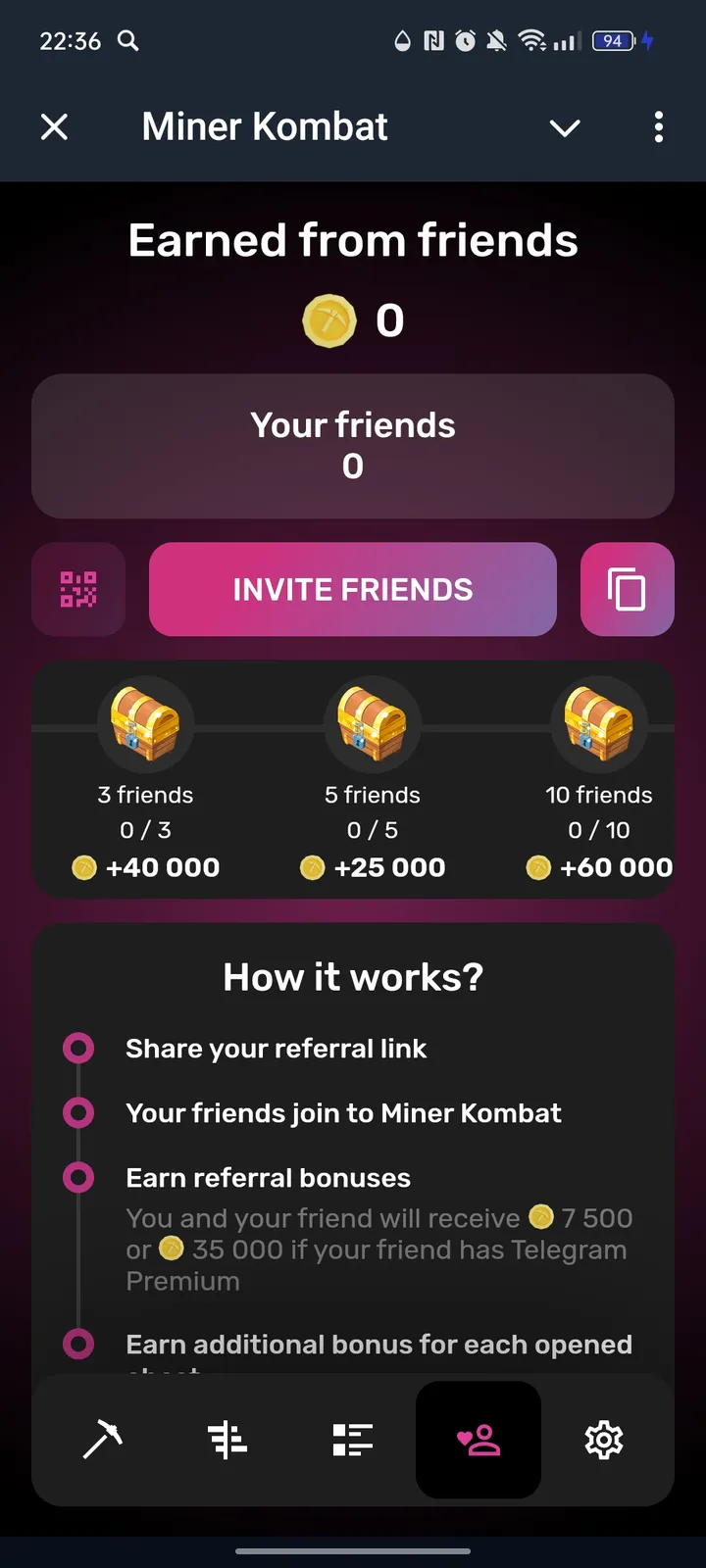The height and width of the screenshot is (1568, 706).
Task: Open the settings gear icon
Action: [x=603, y=1439]
